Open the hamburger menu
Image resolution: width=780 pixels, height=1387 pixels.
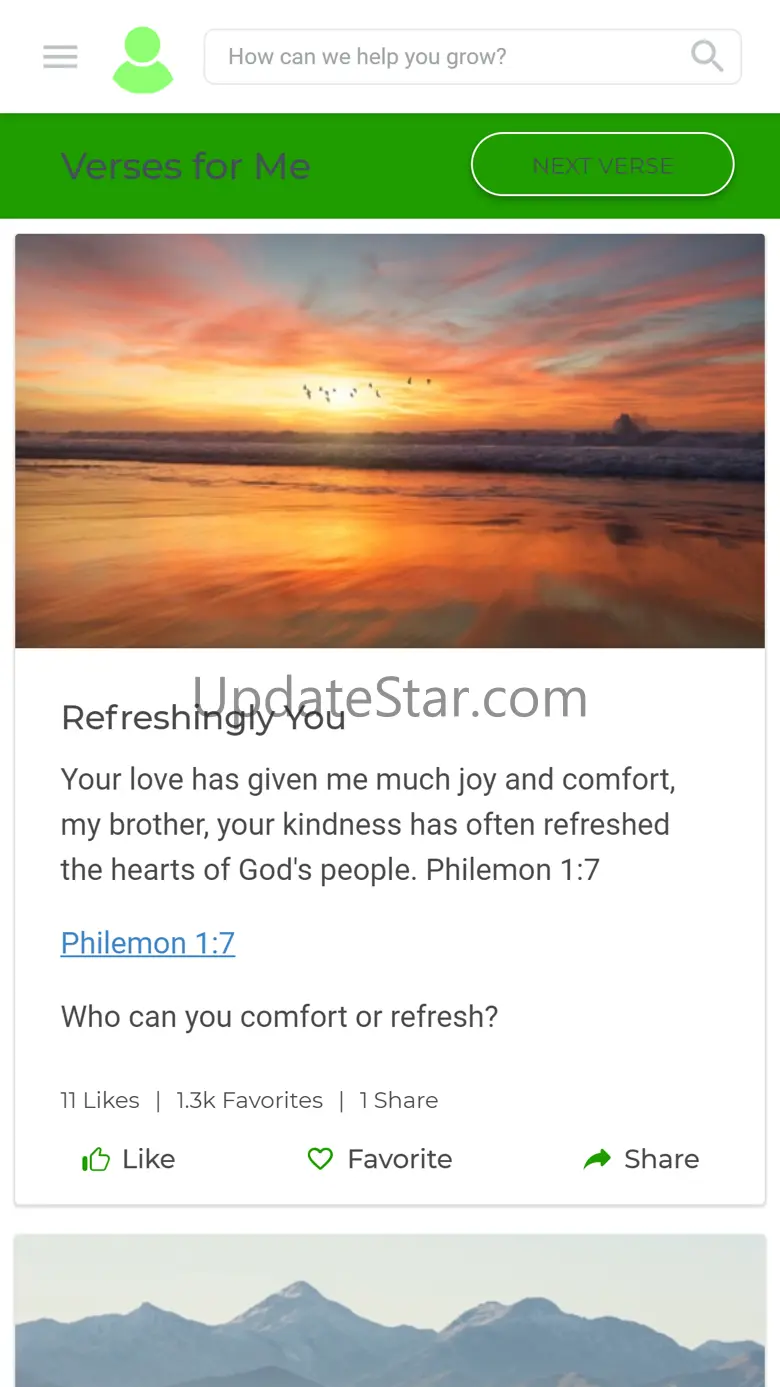[60, 57]
